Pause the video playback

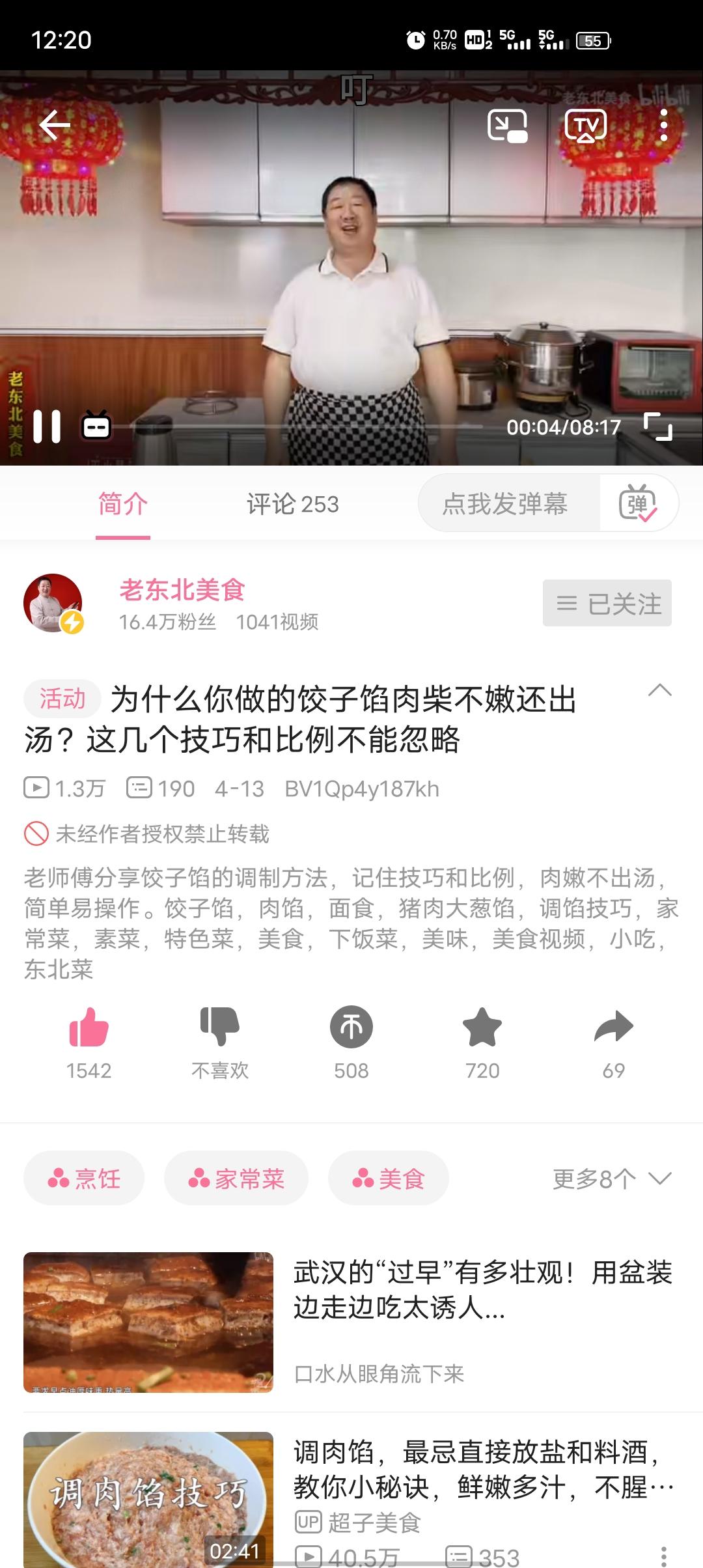(47, 427)
